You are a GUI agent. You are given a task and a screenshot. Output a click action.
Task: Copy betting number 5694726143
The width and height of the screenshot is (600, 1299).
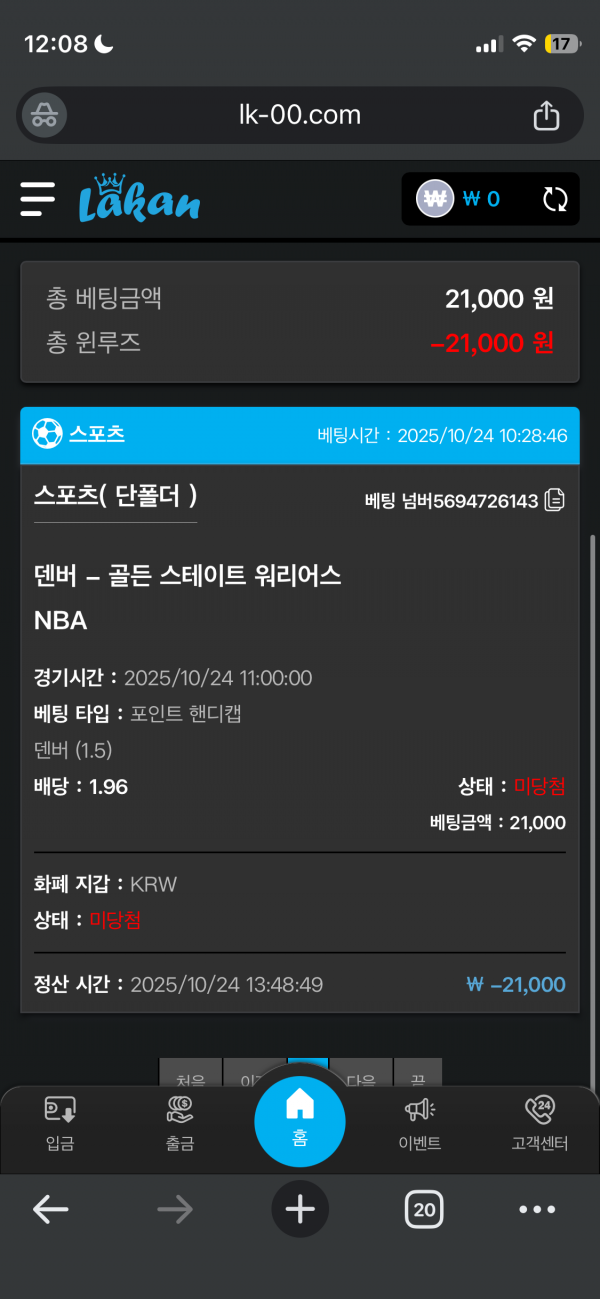pyautogui.click(x=555, y=500)
